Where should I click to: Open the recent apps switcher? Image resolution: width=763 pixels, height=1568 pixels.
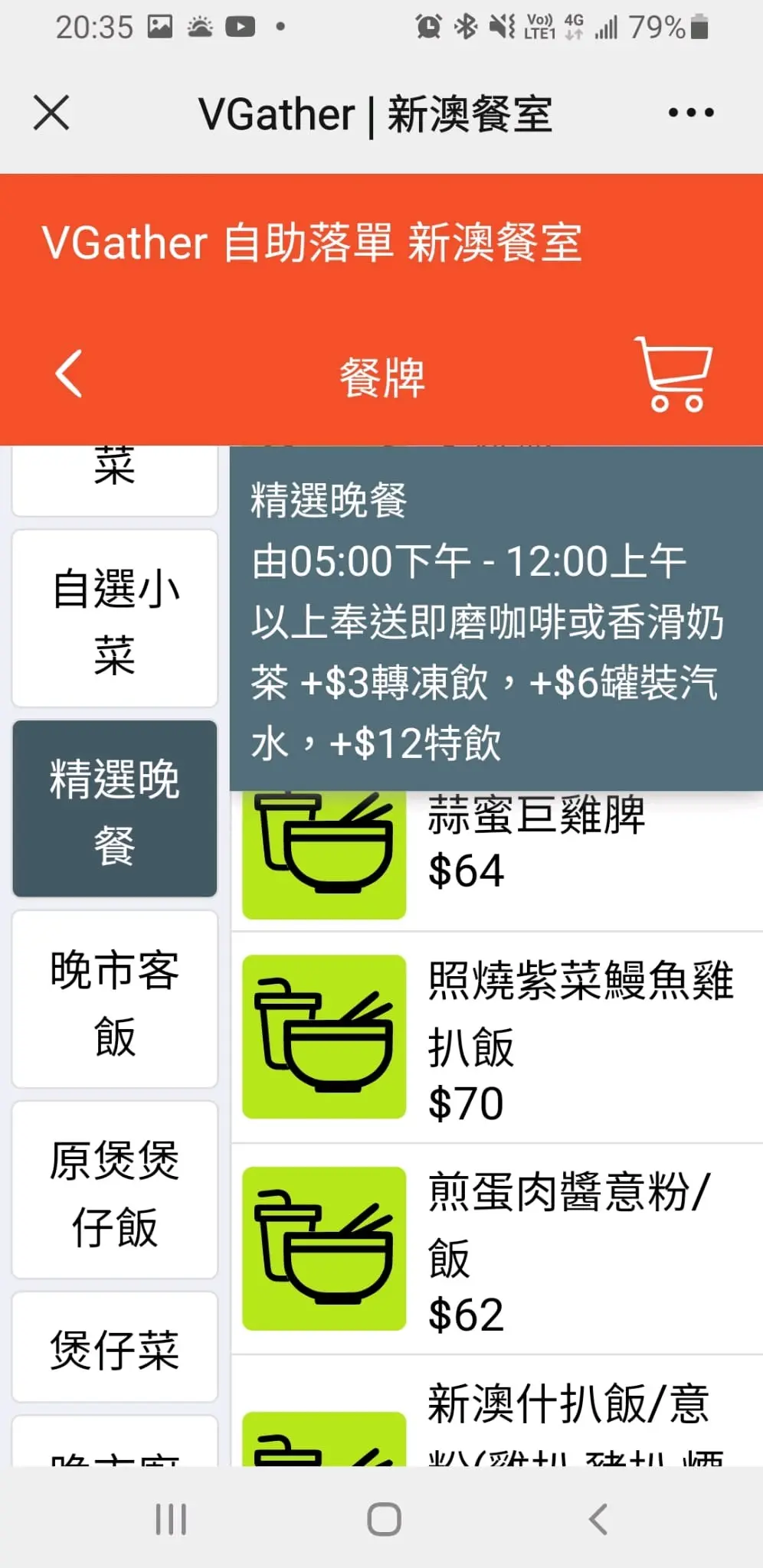point(171,1519)
